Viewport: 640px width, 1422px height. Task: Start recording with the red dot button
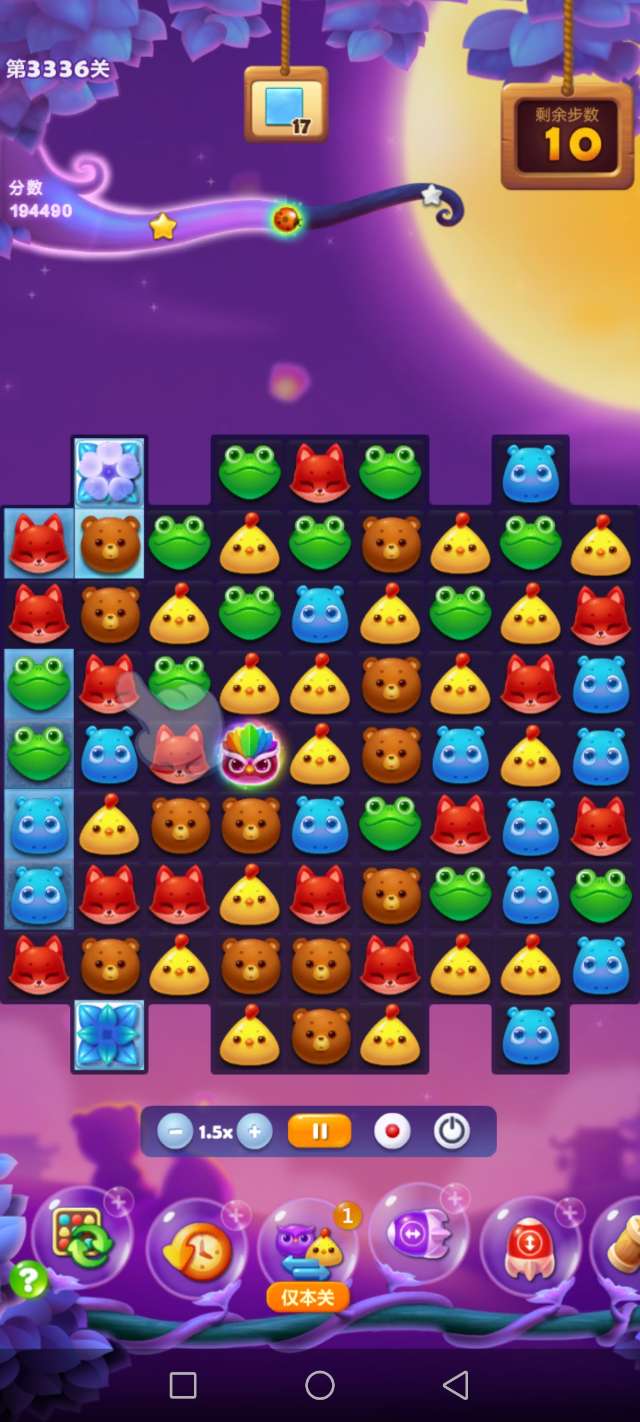click(392, 1132)
